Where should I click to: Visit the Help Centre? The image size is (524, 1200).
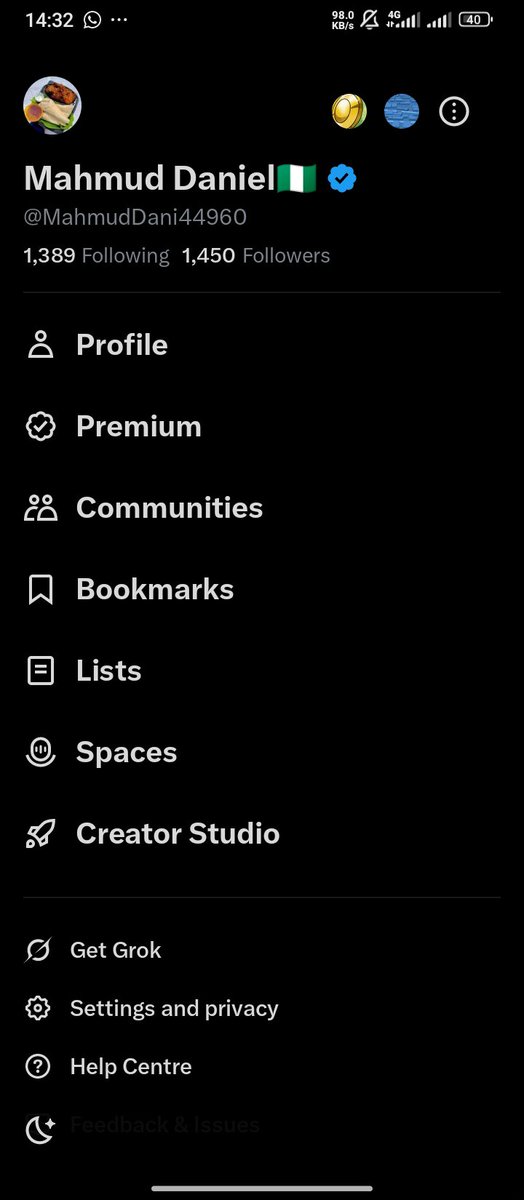[262, 1067]
